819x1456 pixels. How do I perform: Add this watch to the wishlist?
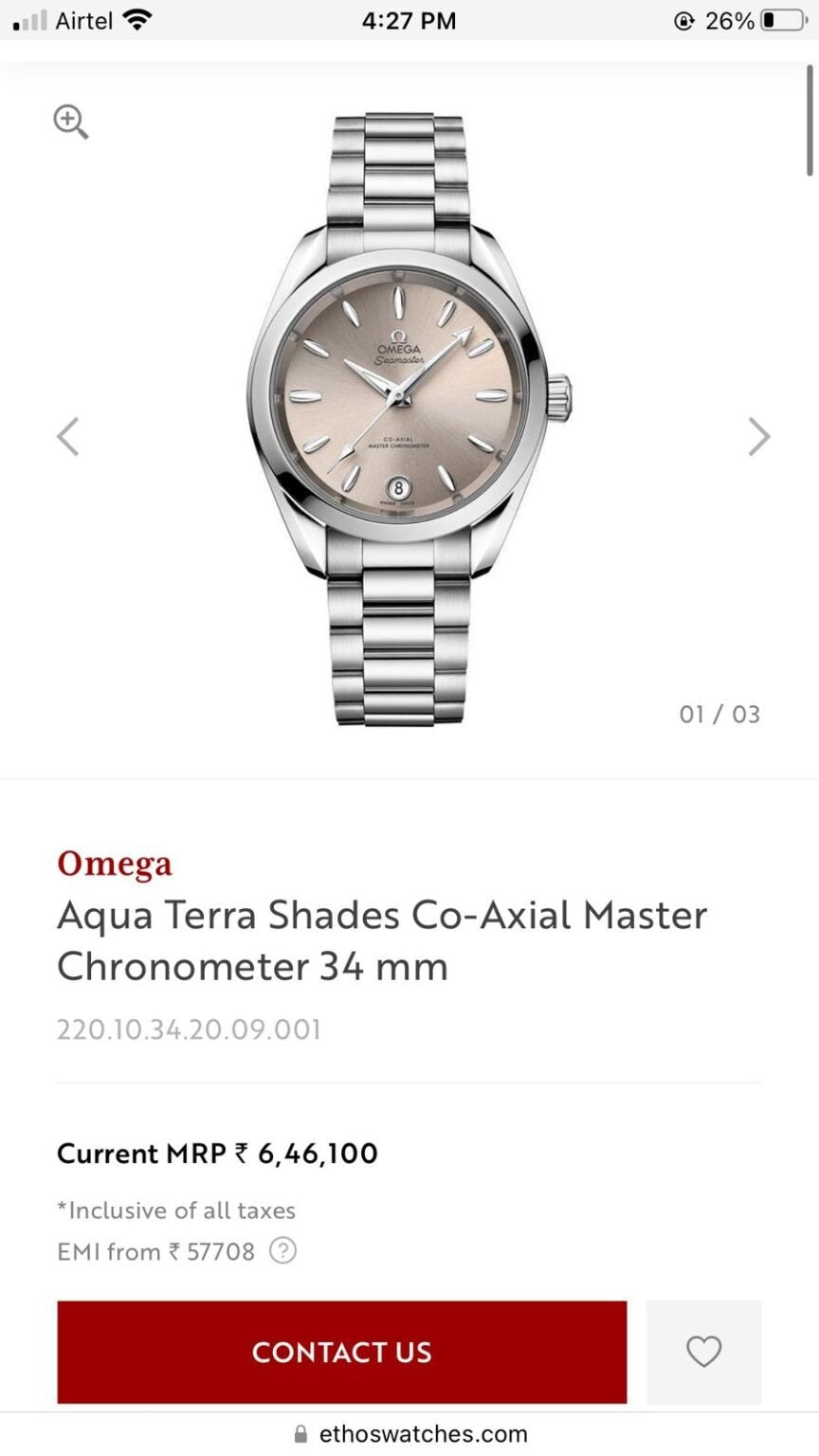tap(703, 1352)
